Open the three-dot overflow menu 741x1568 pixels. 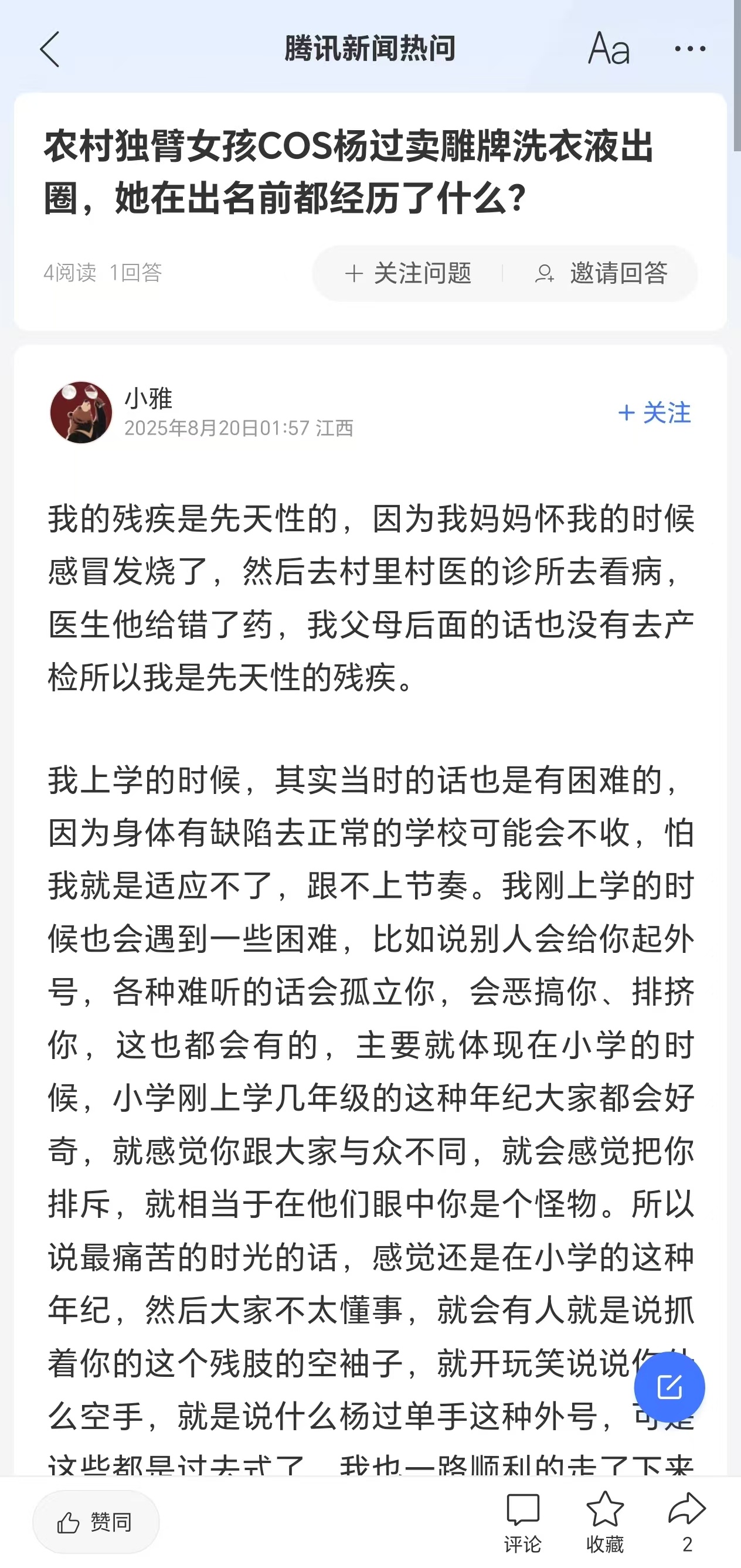pos(690,49)
